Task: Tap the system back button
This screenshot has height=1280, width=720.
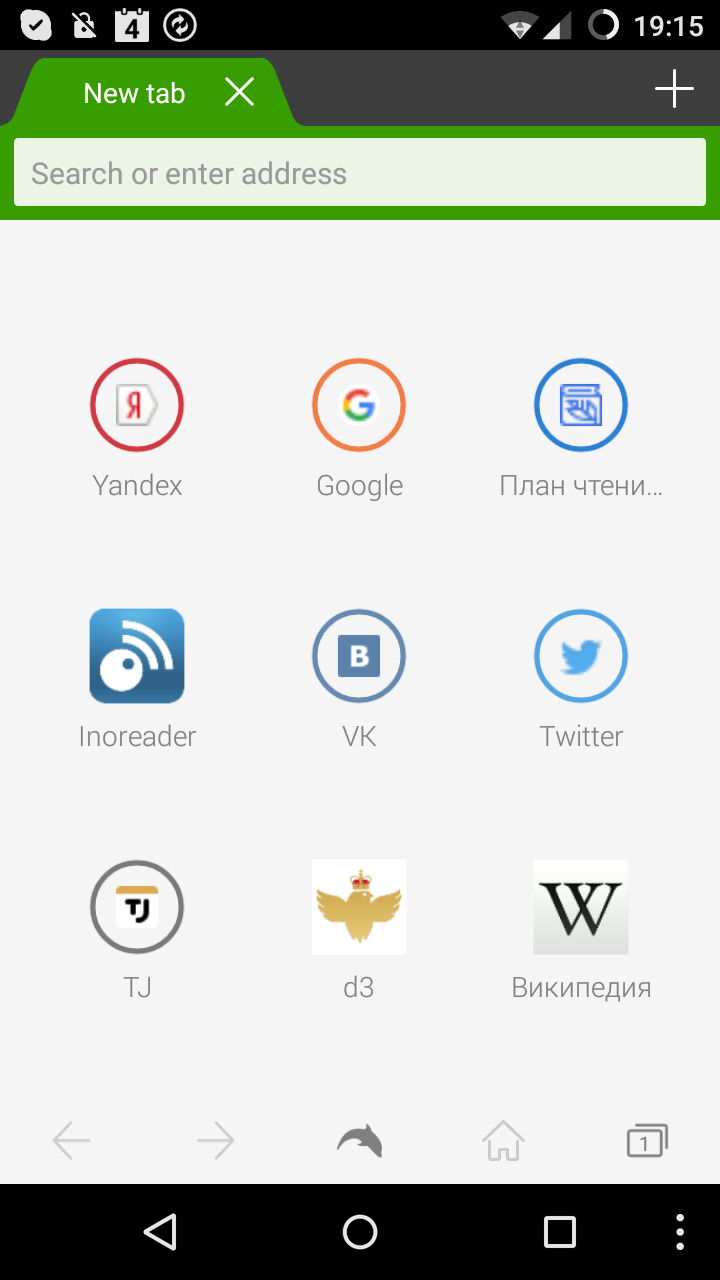Action: (x=160, y=1232)
